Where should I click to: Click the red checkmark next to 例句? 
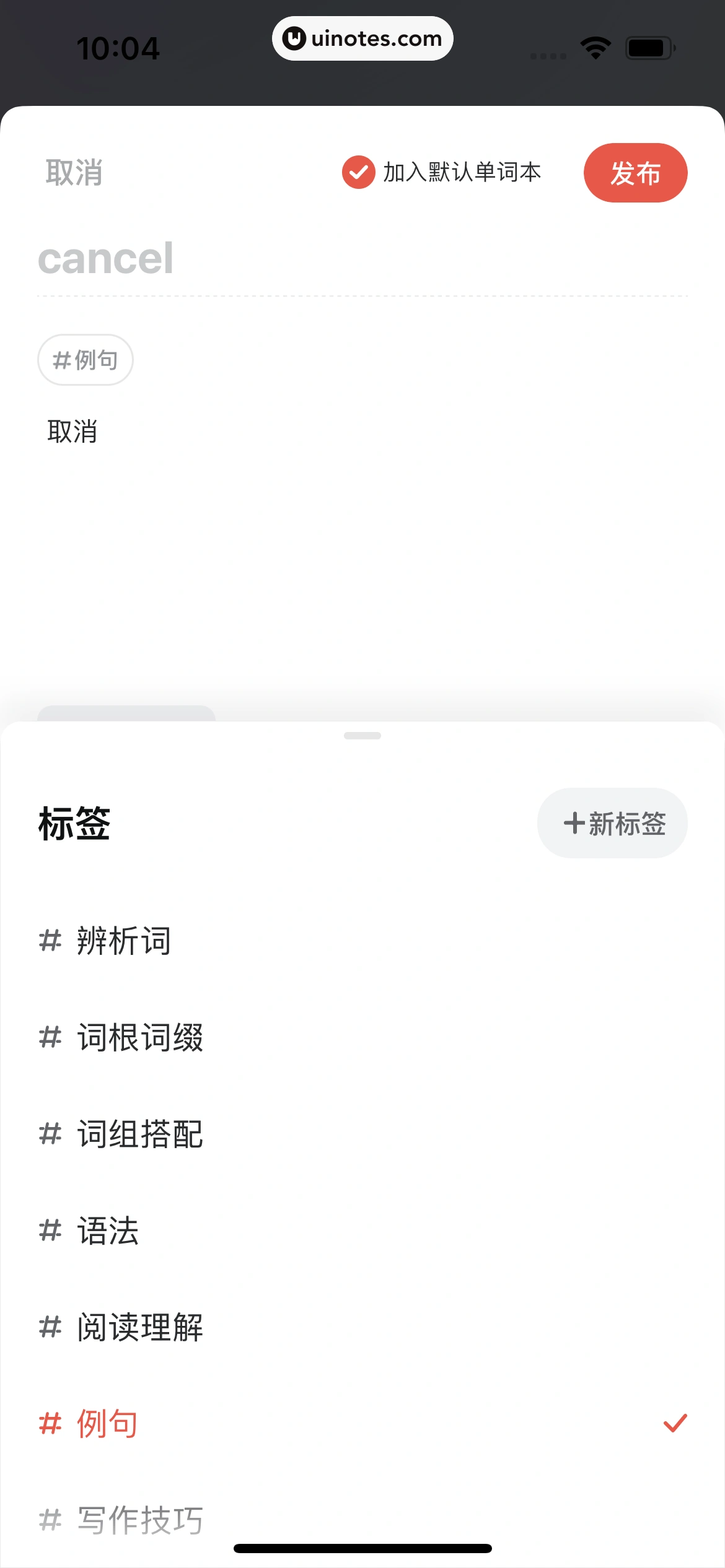point(674,1424)
